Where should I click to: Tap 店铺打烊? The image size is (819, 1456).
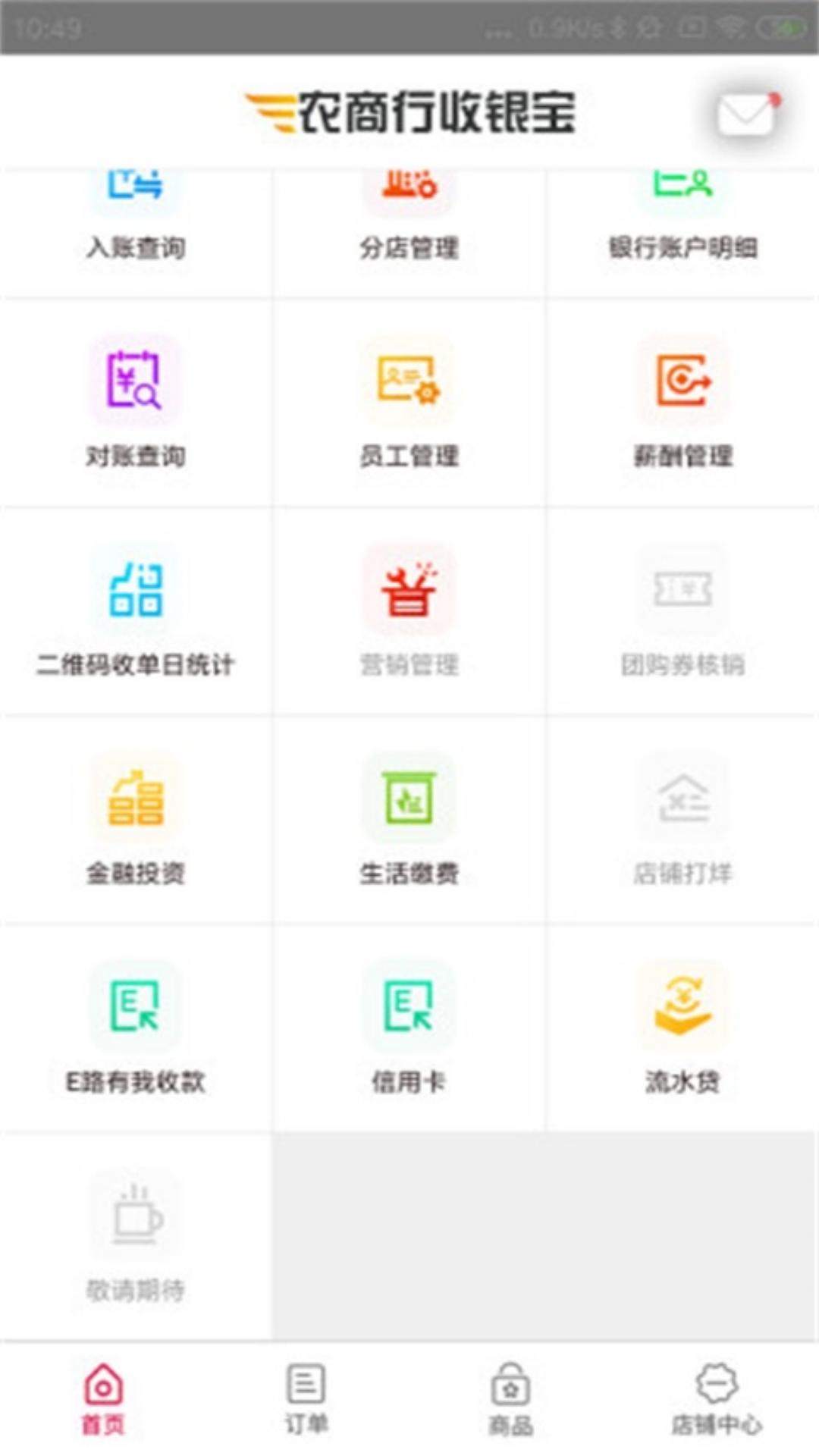click(x=682, y=820)
